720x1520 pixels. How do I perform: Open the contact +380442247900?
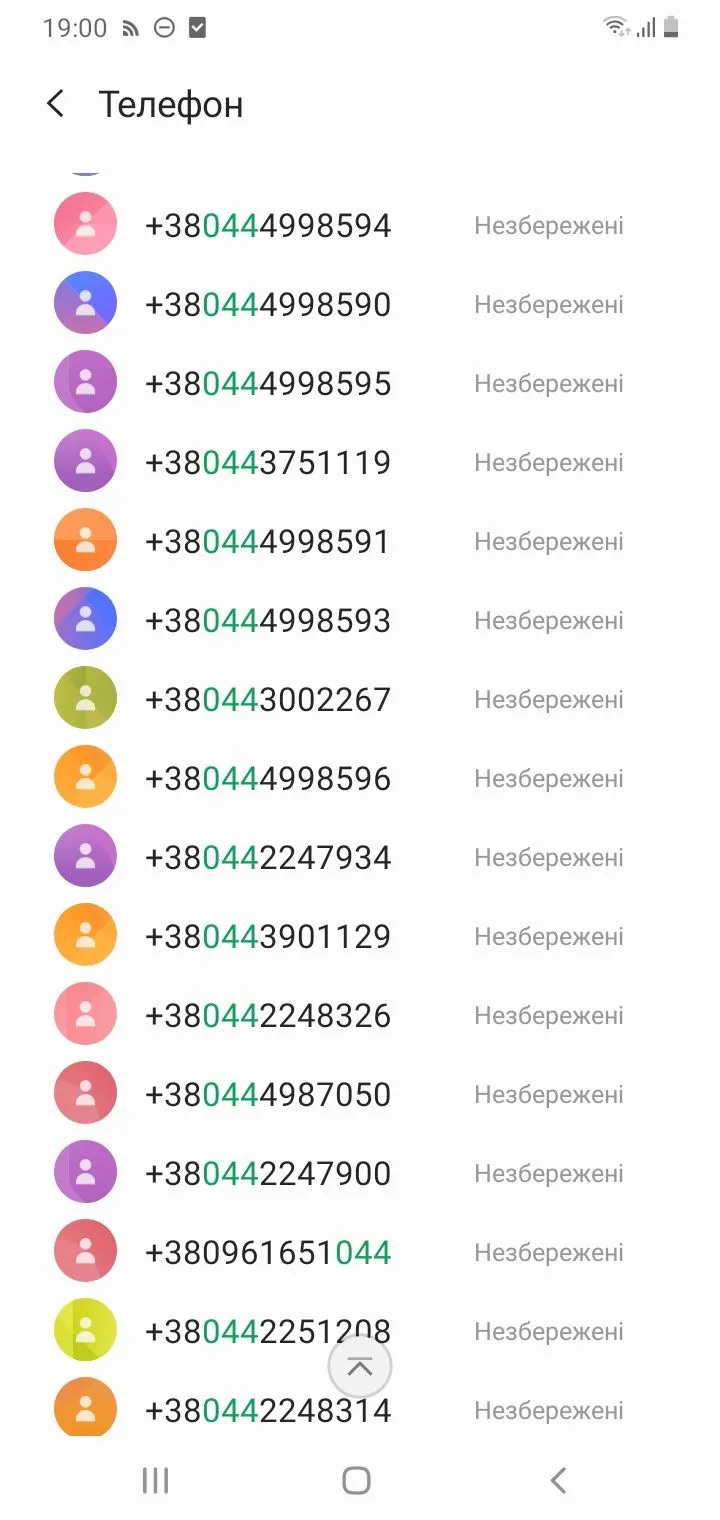point(268,1174)
